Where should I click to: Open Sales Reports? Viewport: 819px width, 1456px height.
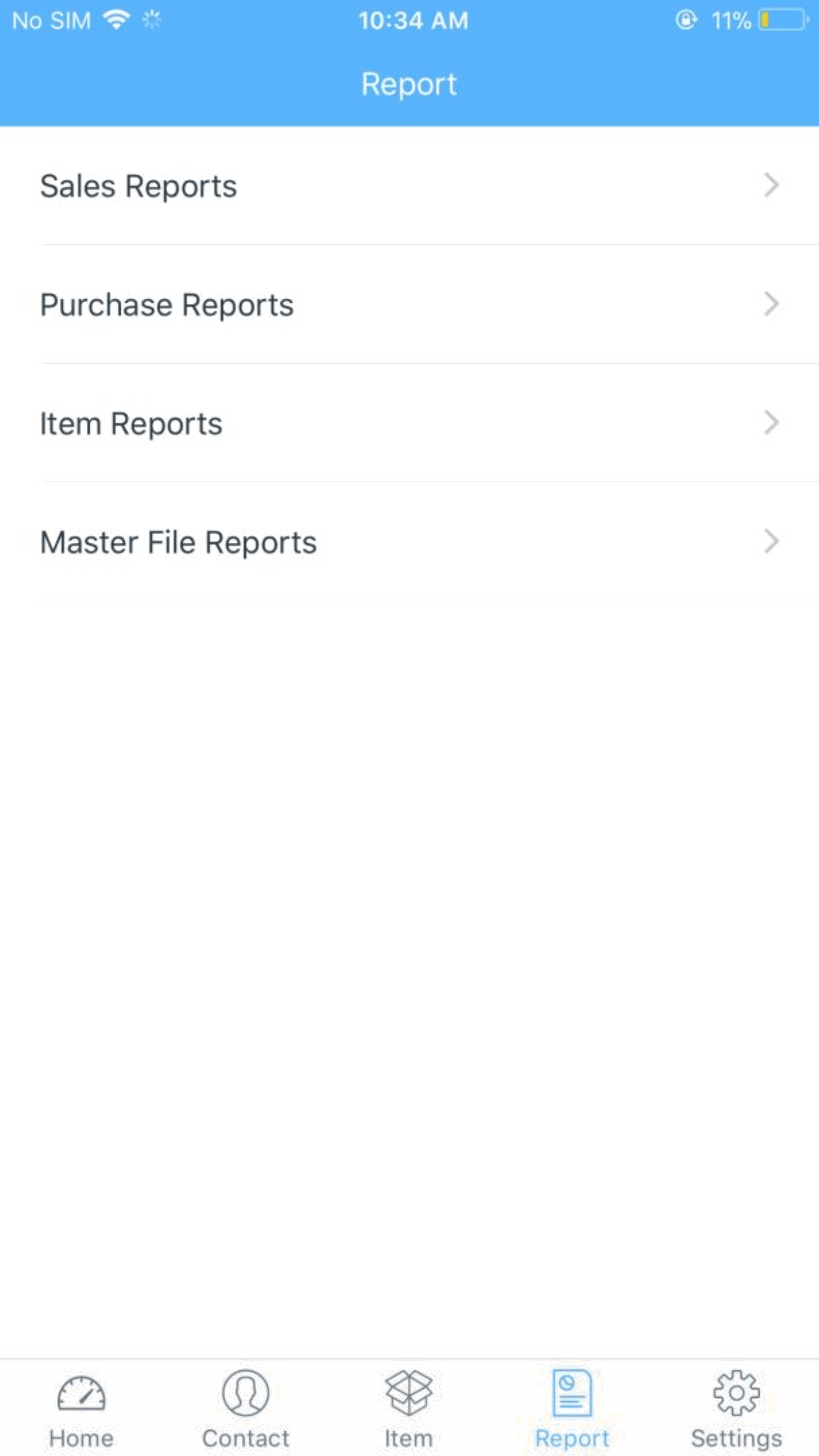click(x=409, y=185)
